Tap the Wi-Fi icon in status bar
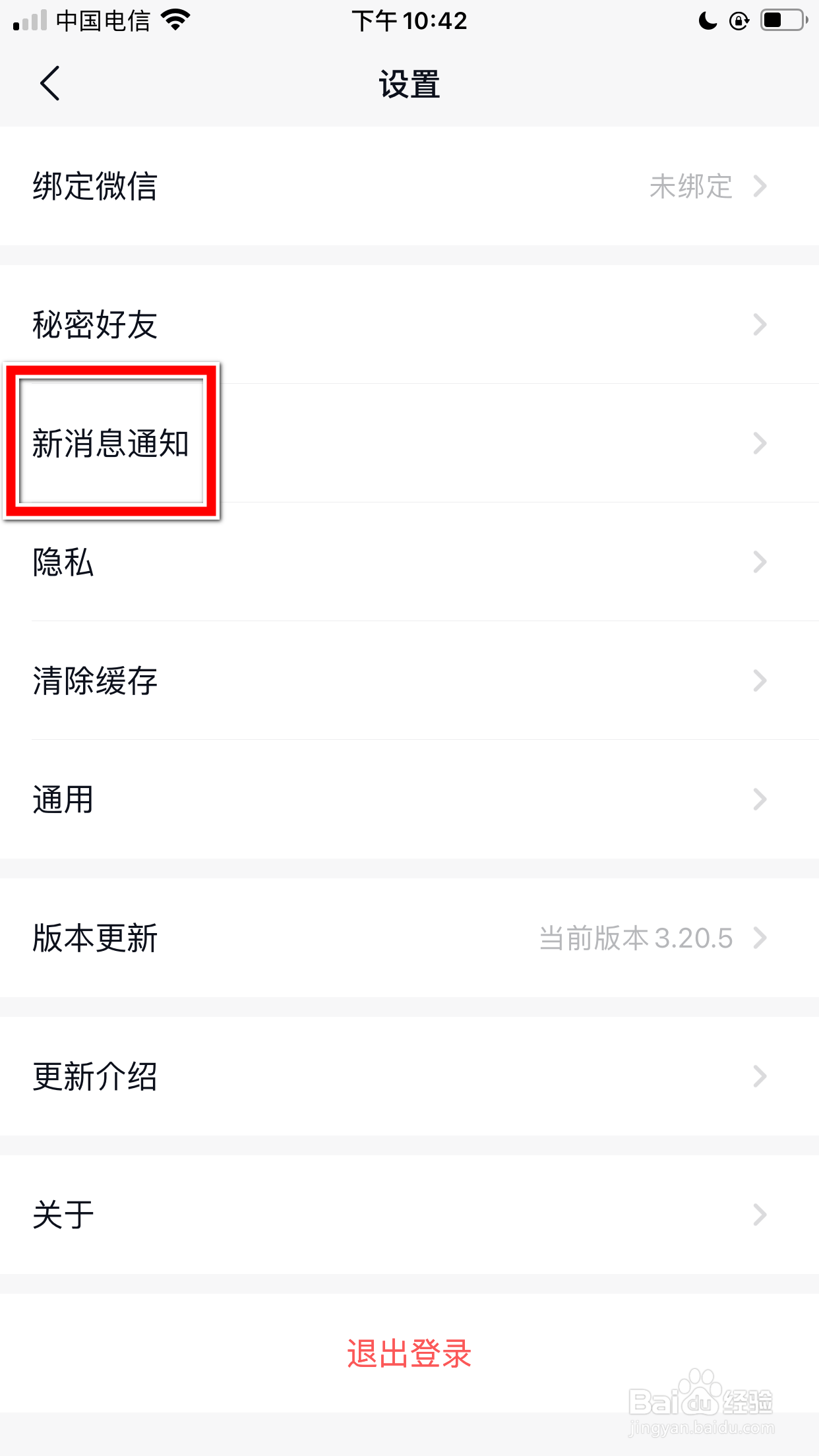Image resolution: width=819 pixels, height=1456 pixels. pyautogui.click(x=175, y=20)
